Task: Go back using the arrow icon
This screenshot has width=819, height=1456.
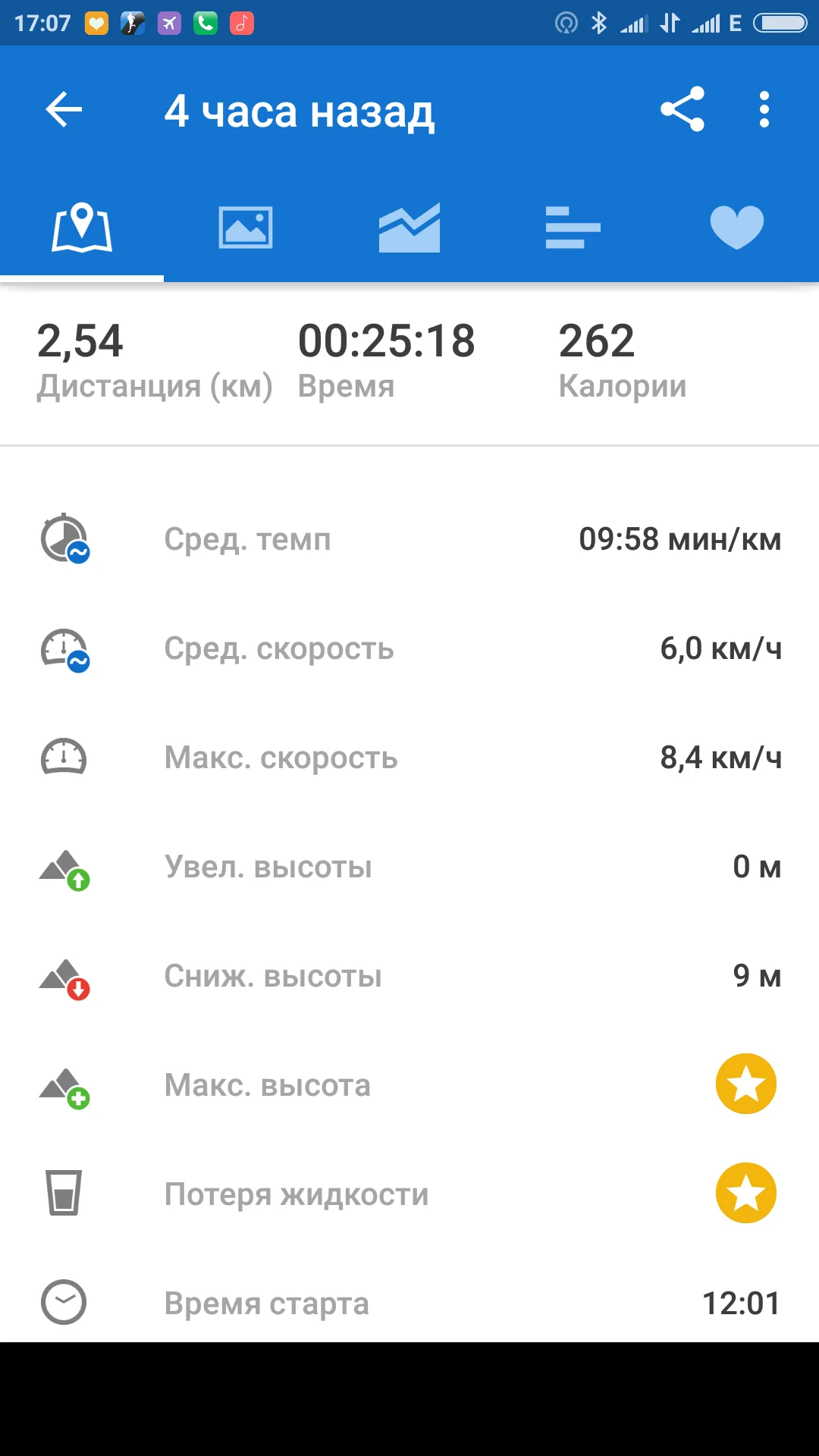Action: (x=64, y=110)
